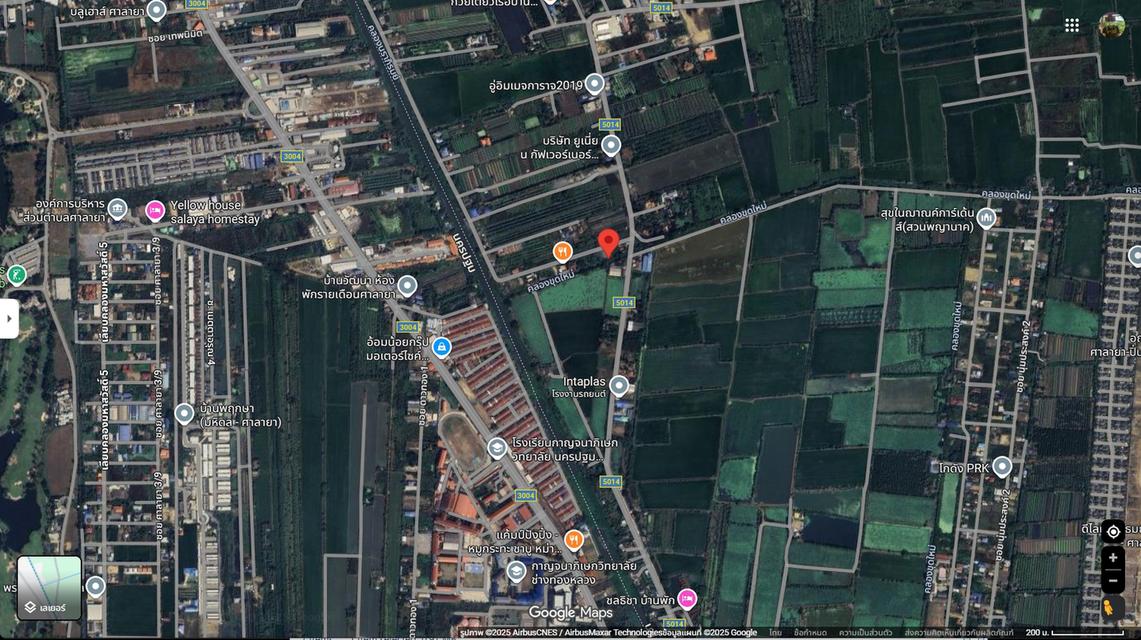Viewport: 1141px width, 640px height.
Task: Select the red dropped pin
Action: tap(608, 242)
